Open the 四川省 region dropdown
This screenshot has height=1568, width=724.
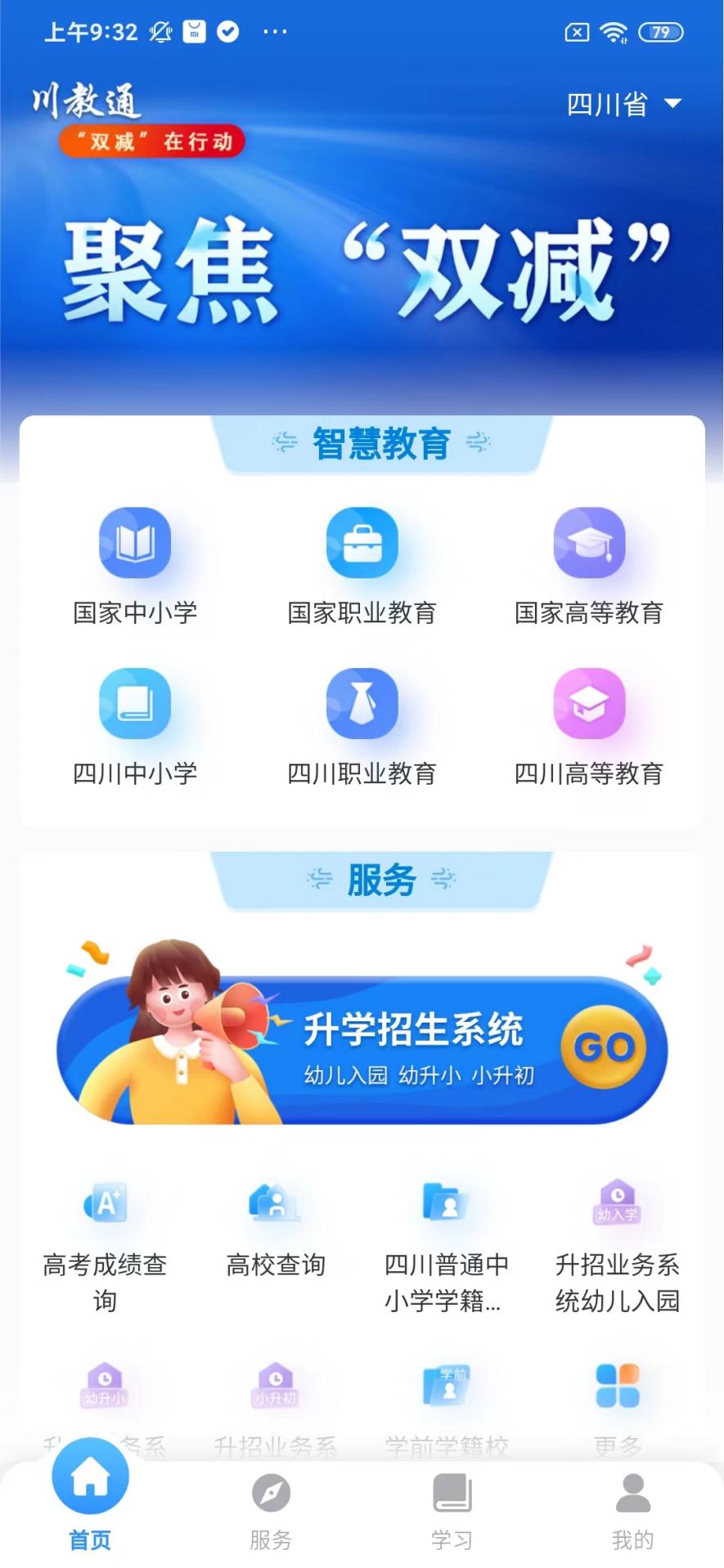624,105
